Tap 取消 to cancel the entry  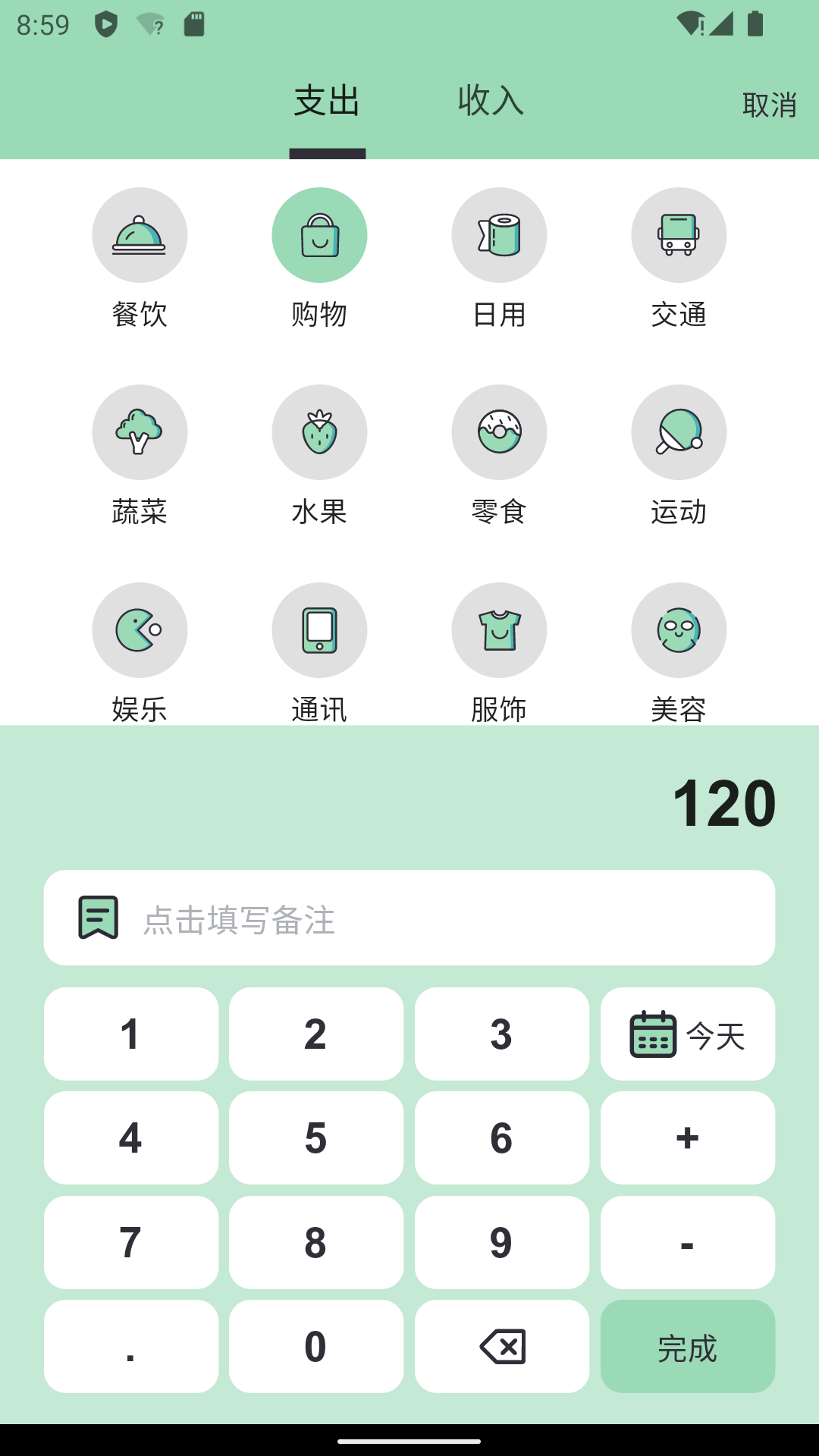[x=768, y=105]
